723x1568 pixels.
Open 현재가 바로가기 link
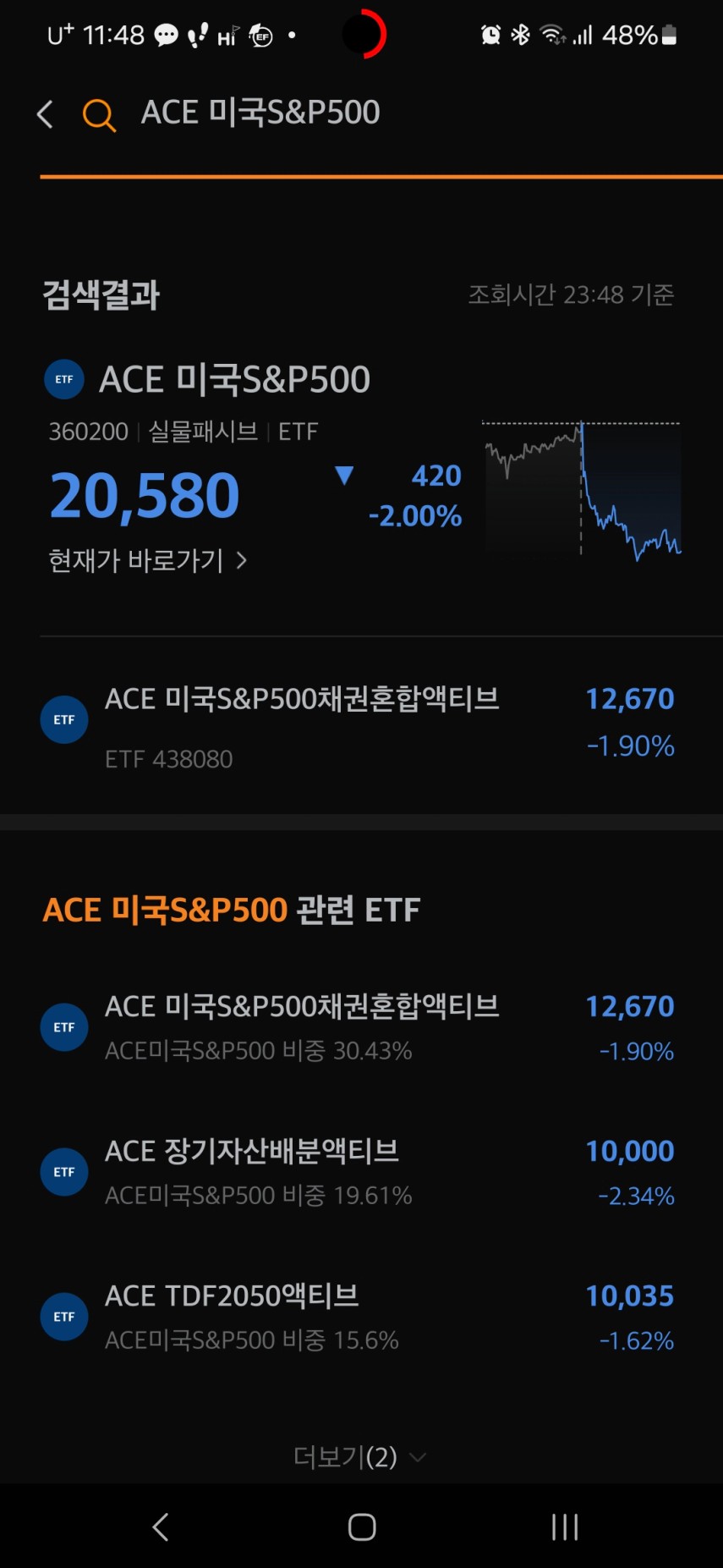click(x=148, y=560)
